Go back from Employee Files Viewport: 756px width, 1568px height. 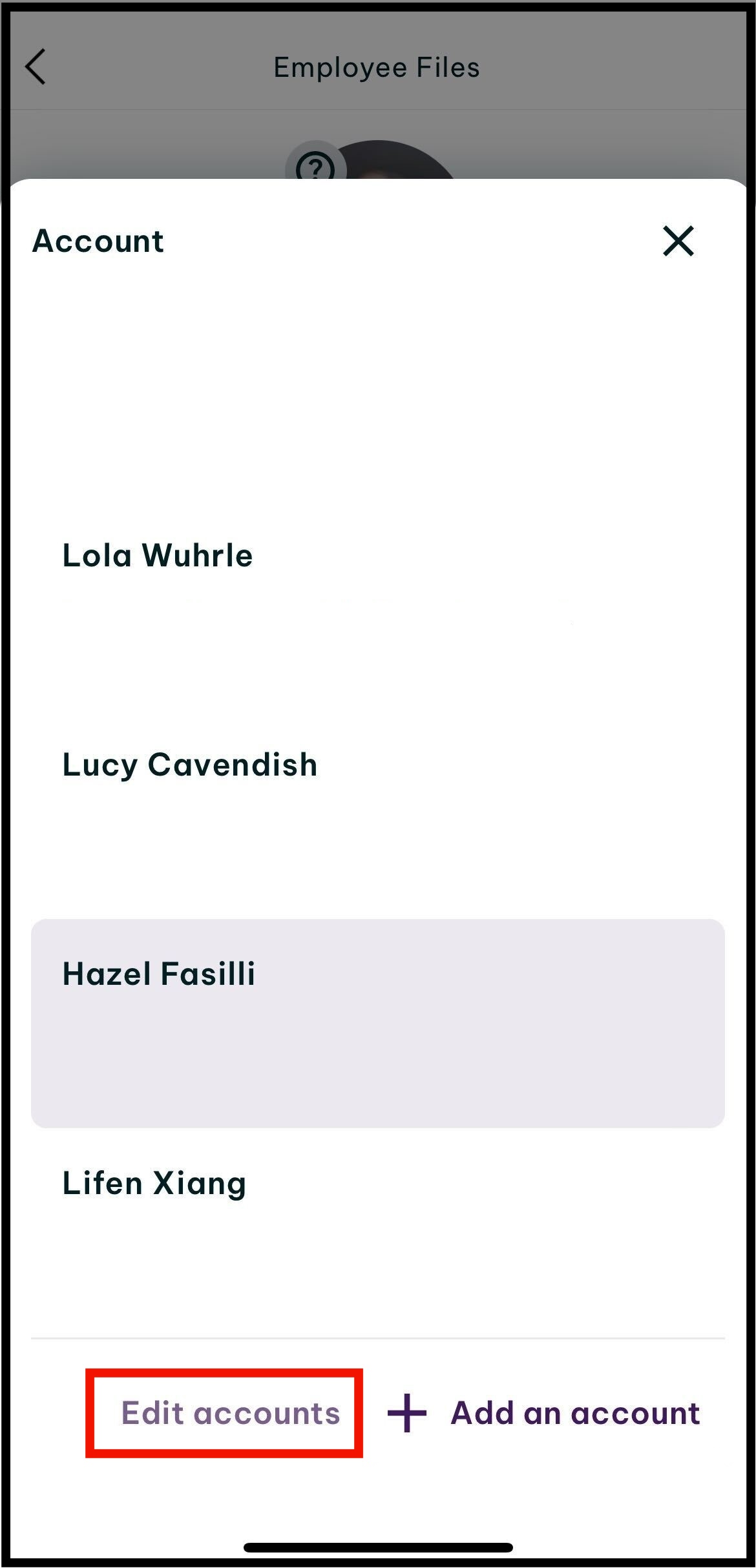click(x=36, y=67)
